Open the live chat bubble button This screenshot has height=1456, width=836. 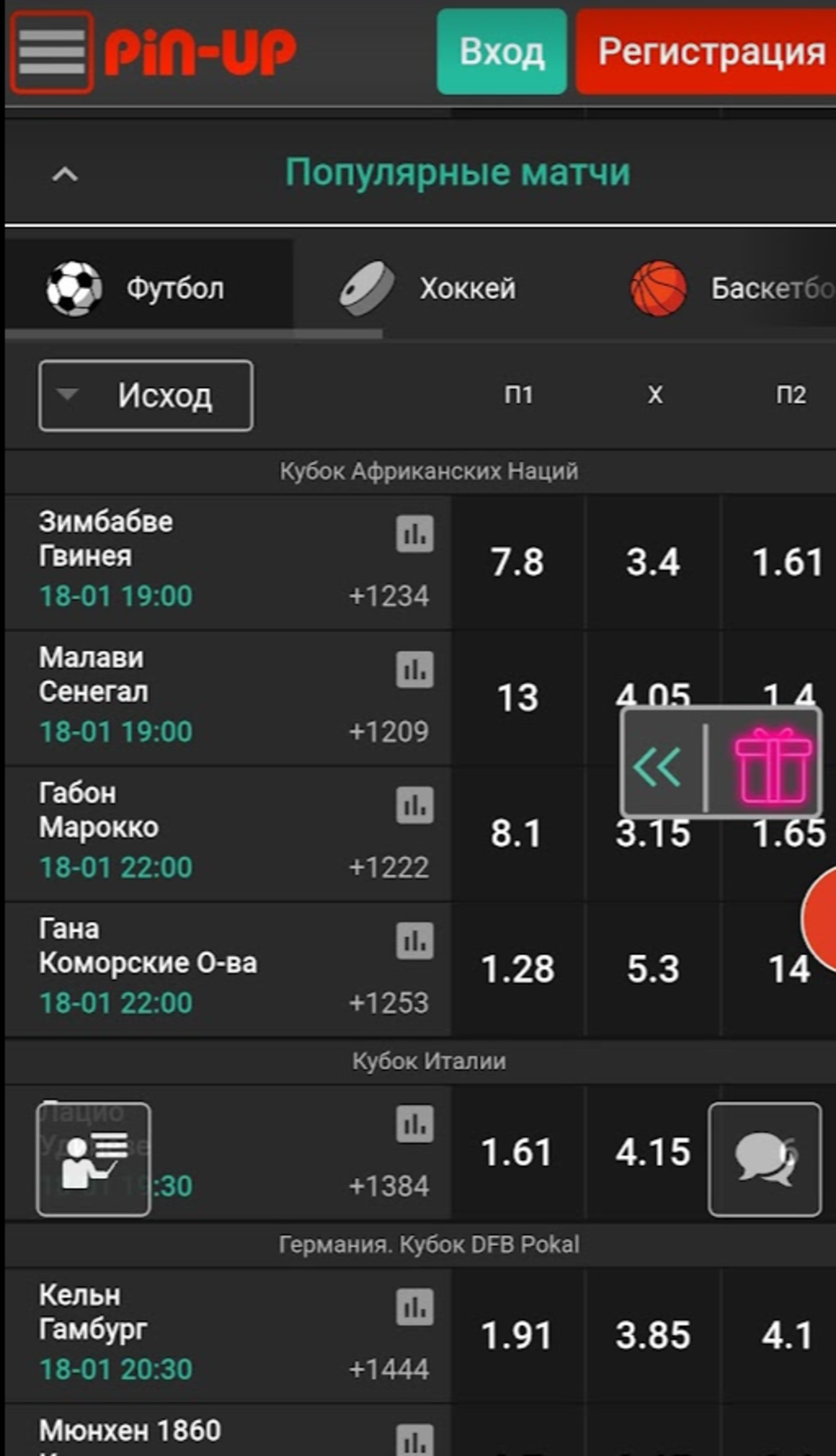(765, 1159)
